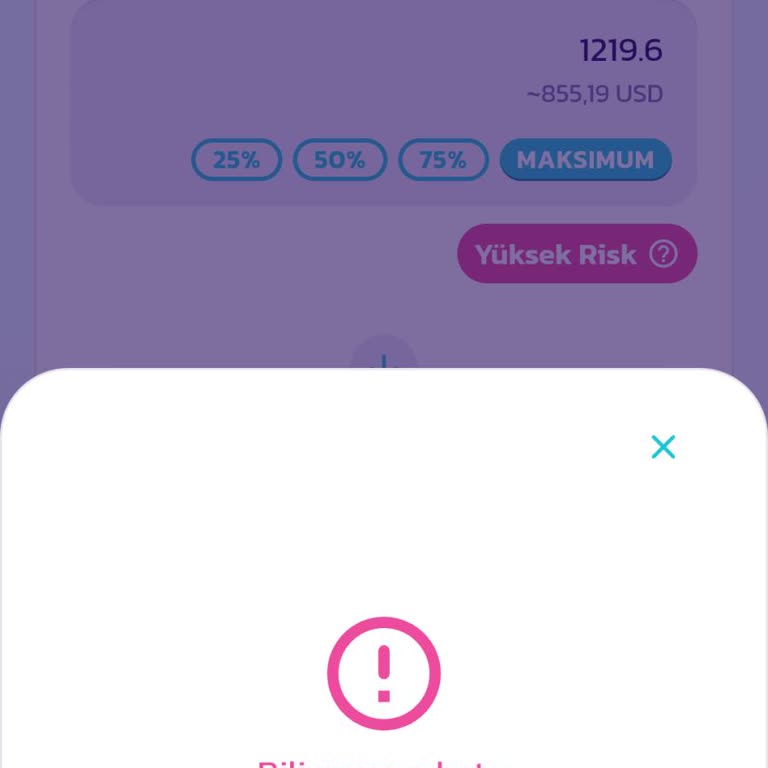
Task: Close the warning dialog
Action: (663, 447)
